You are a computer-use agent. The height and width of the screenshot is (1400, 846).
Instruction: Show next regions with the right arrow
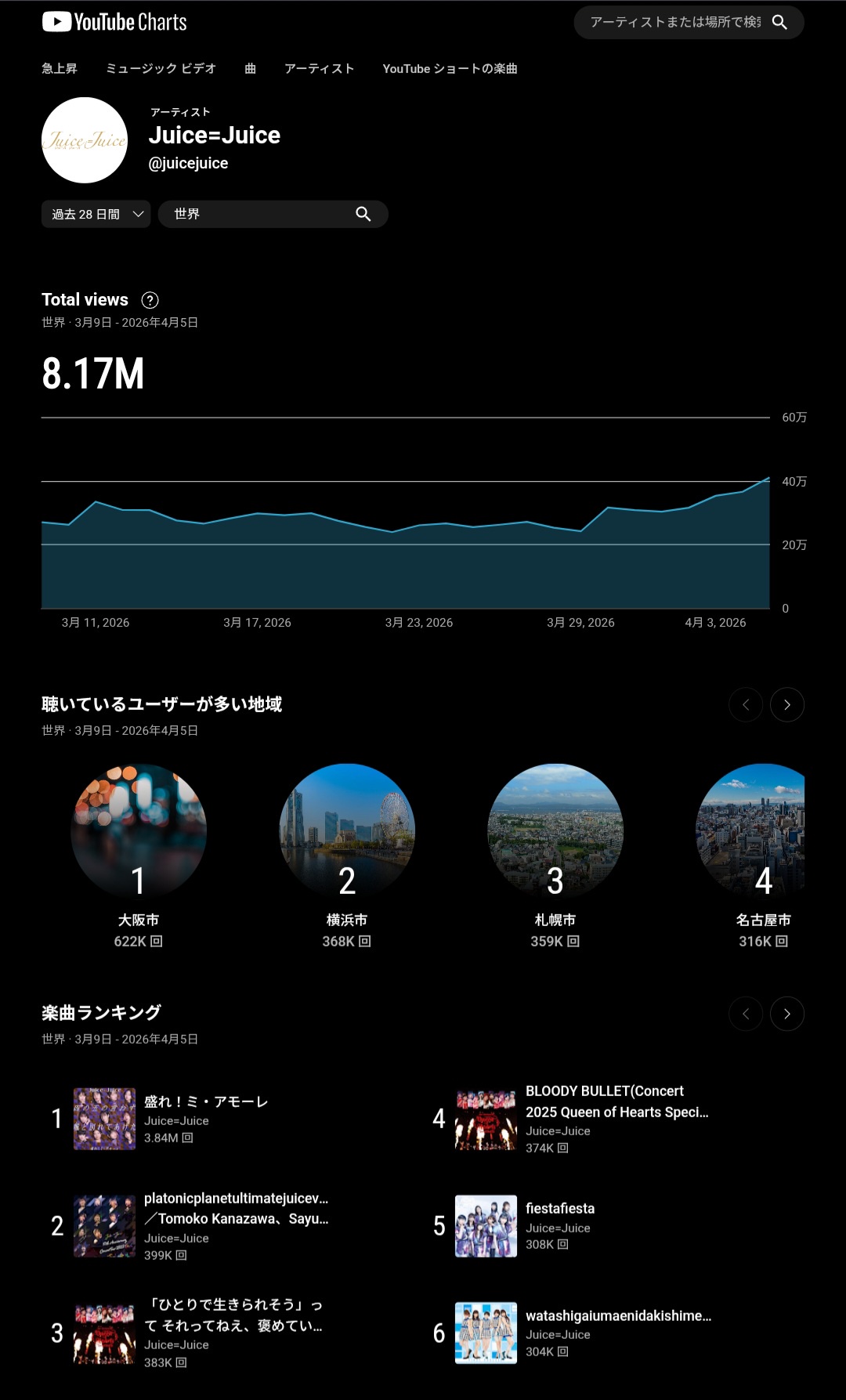786,705
